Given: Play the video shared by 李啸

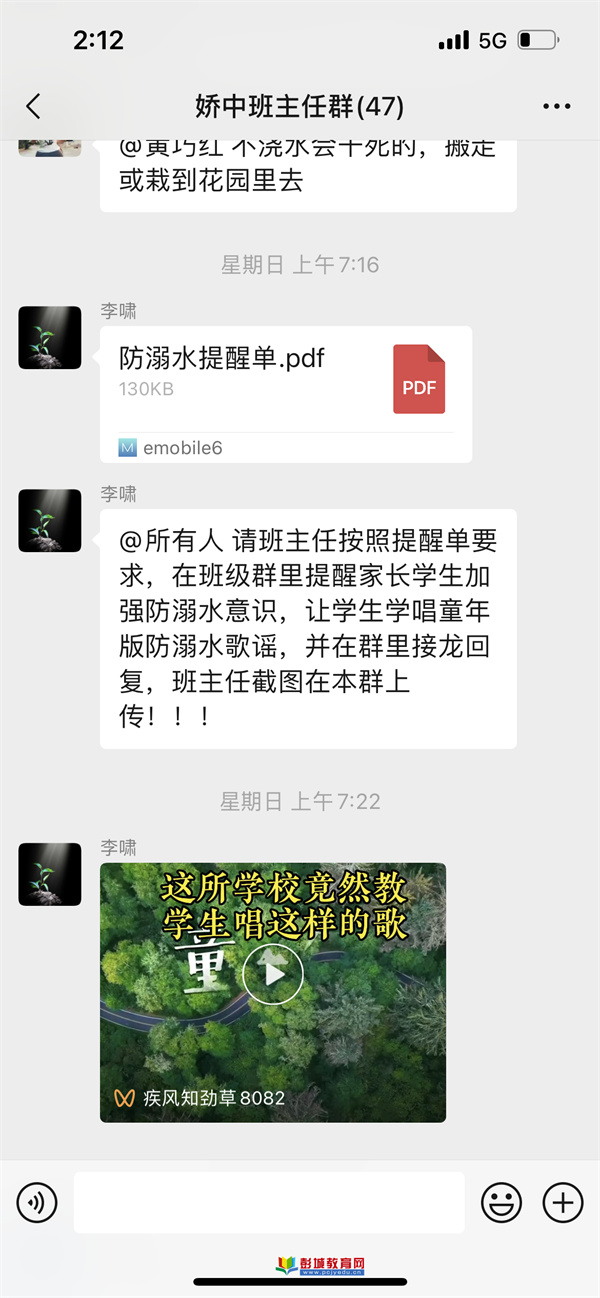Looking at the screenshot, I should [273, 973].
